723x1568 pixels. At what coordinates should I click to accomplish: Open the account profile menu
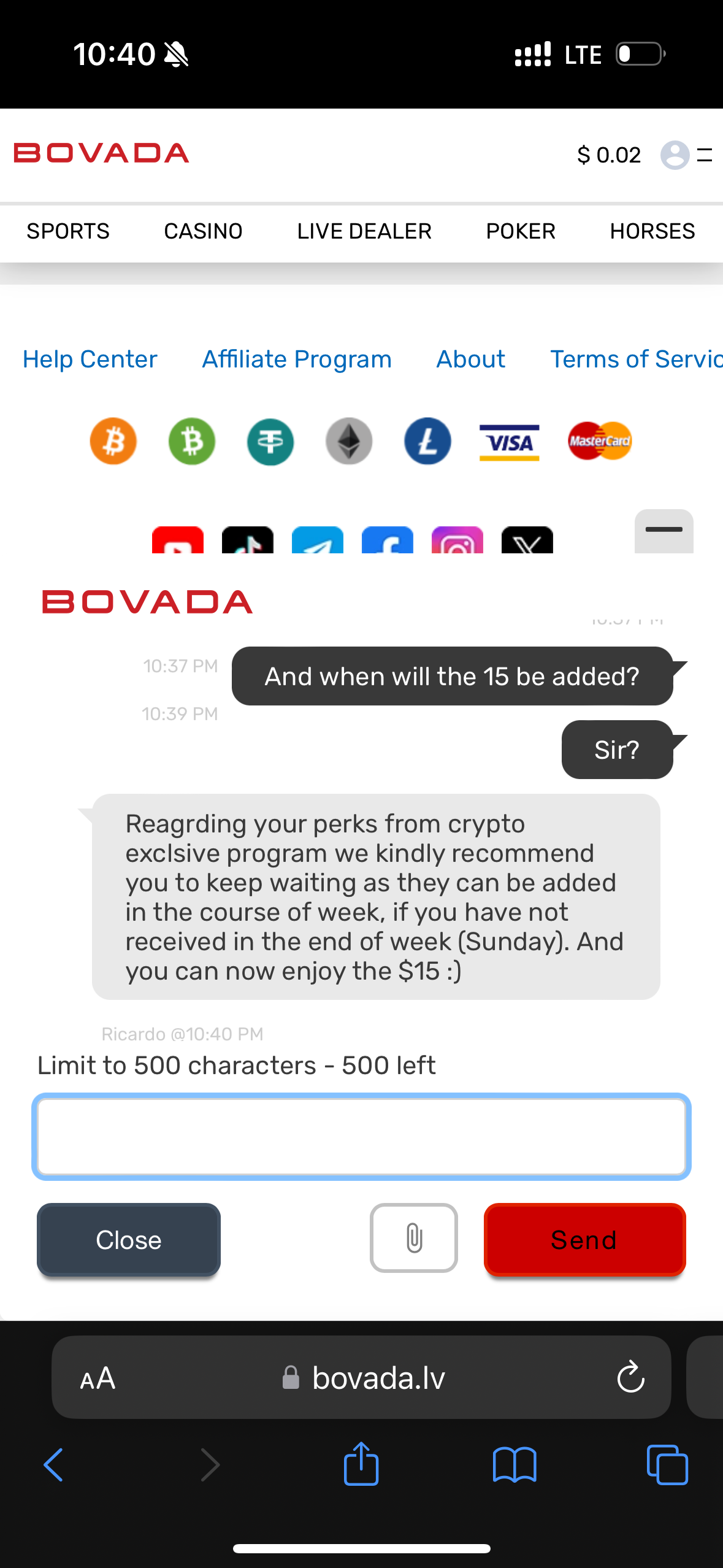(675, 155)
